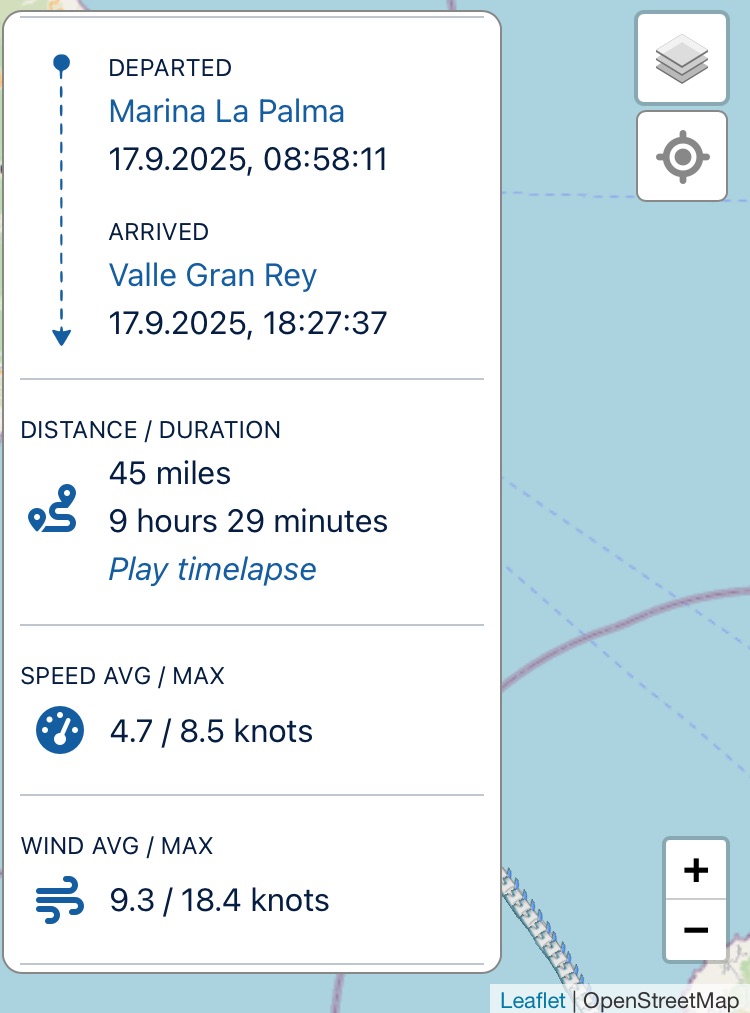Open the Leaflet attribution link

click(x=532, y=1000)
